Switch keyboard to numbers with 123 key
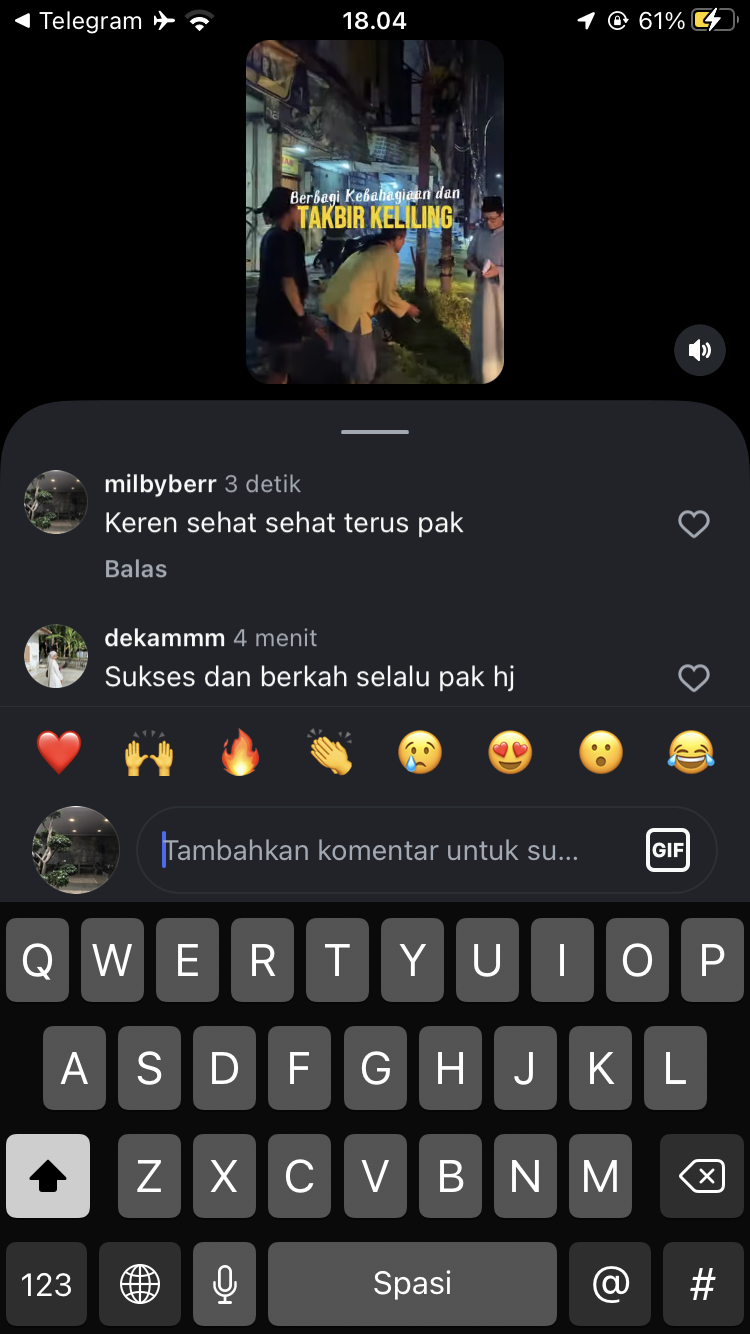 [47, 1284]
